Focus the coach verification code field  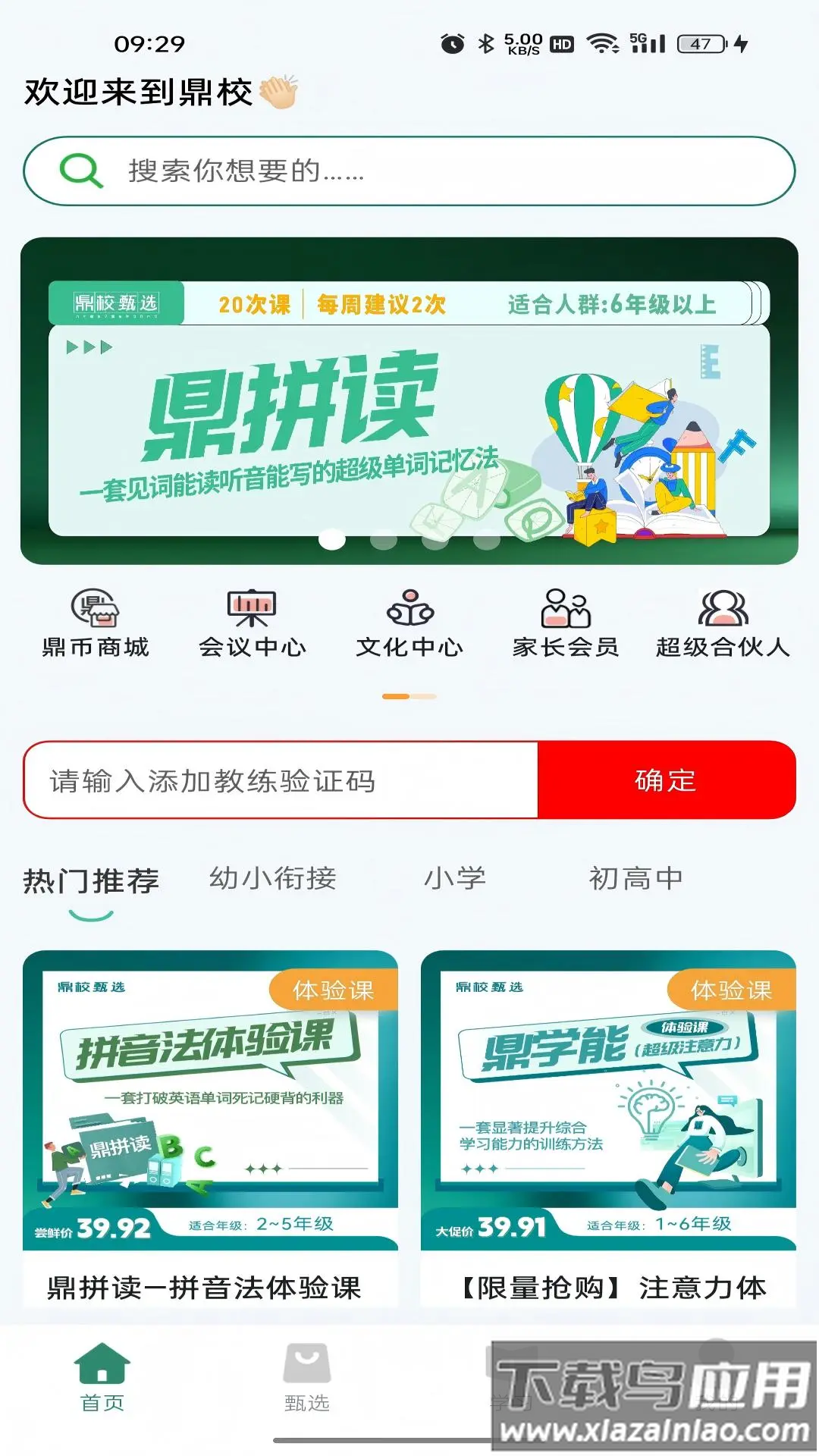pos(281,780)
